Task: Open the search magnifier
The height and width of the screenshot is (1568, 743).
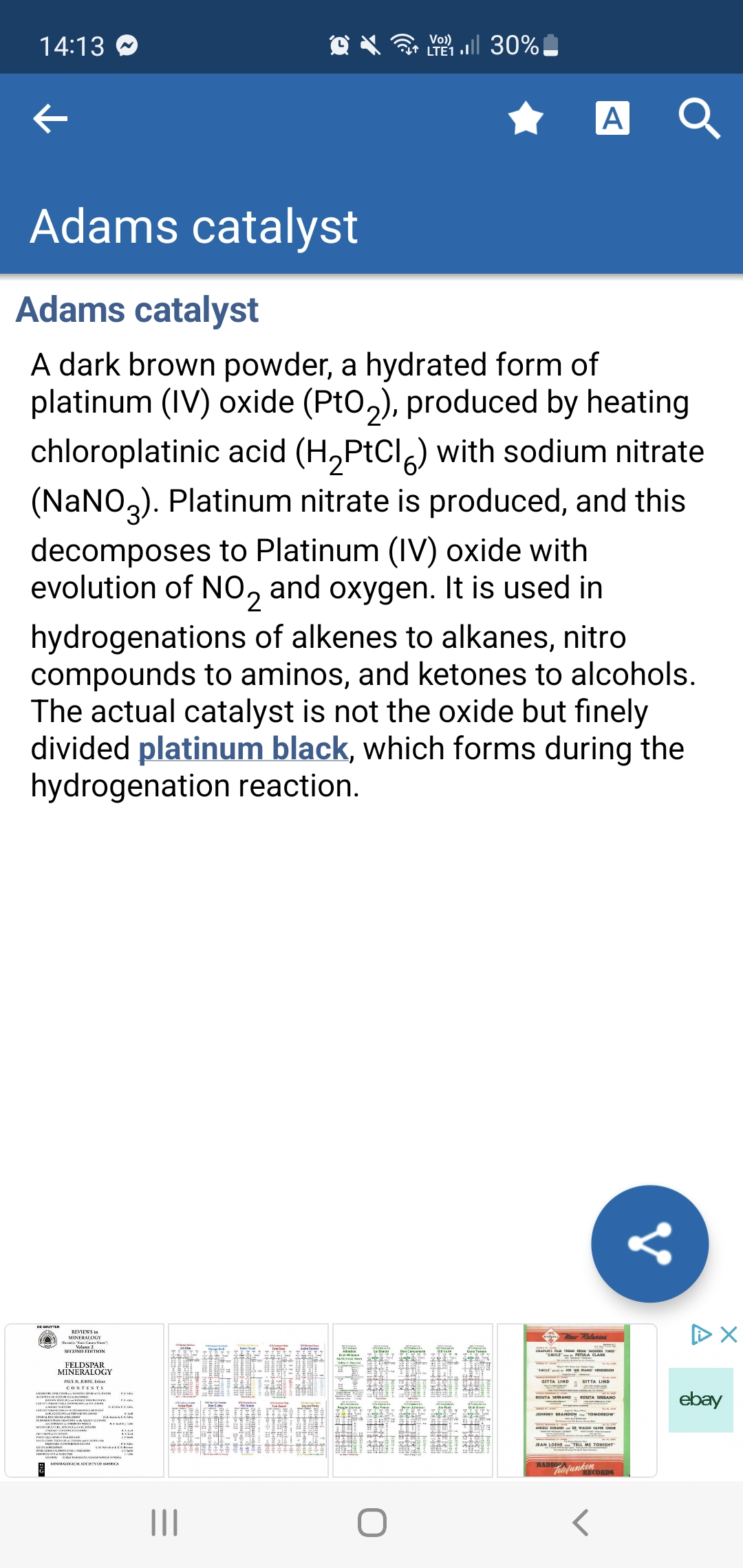Action: point(699,118)
